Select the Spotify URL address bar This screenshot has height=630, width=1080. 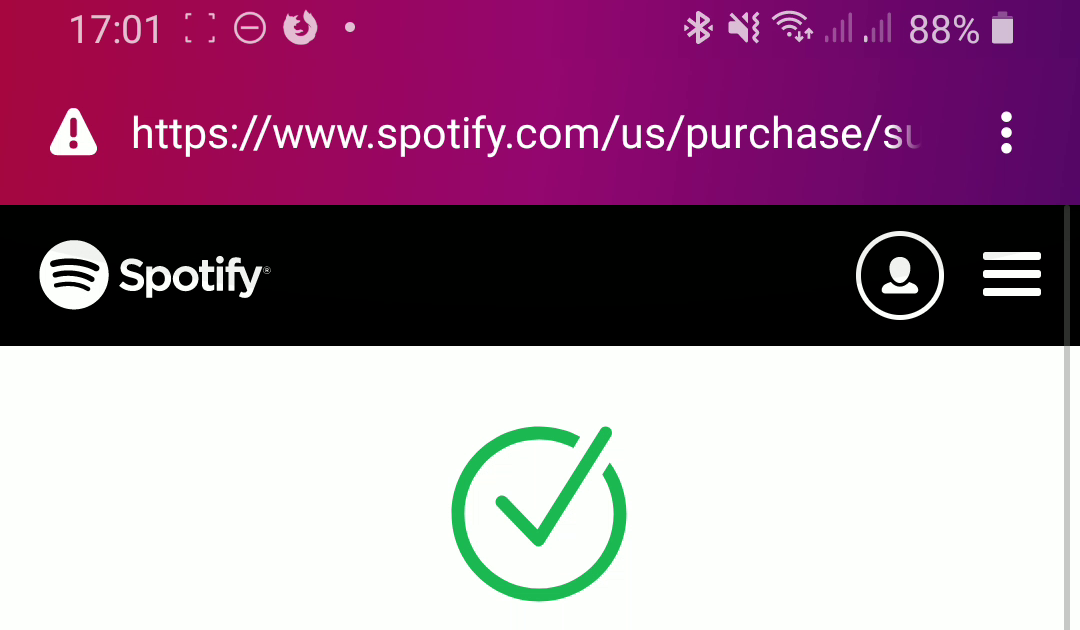click(525, 133)
